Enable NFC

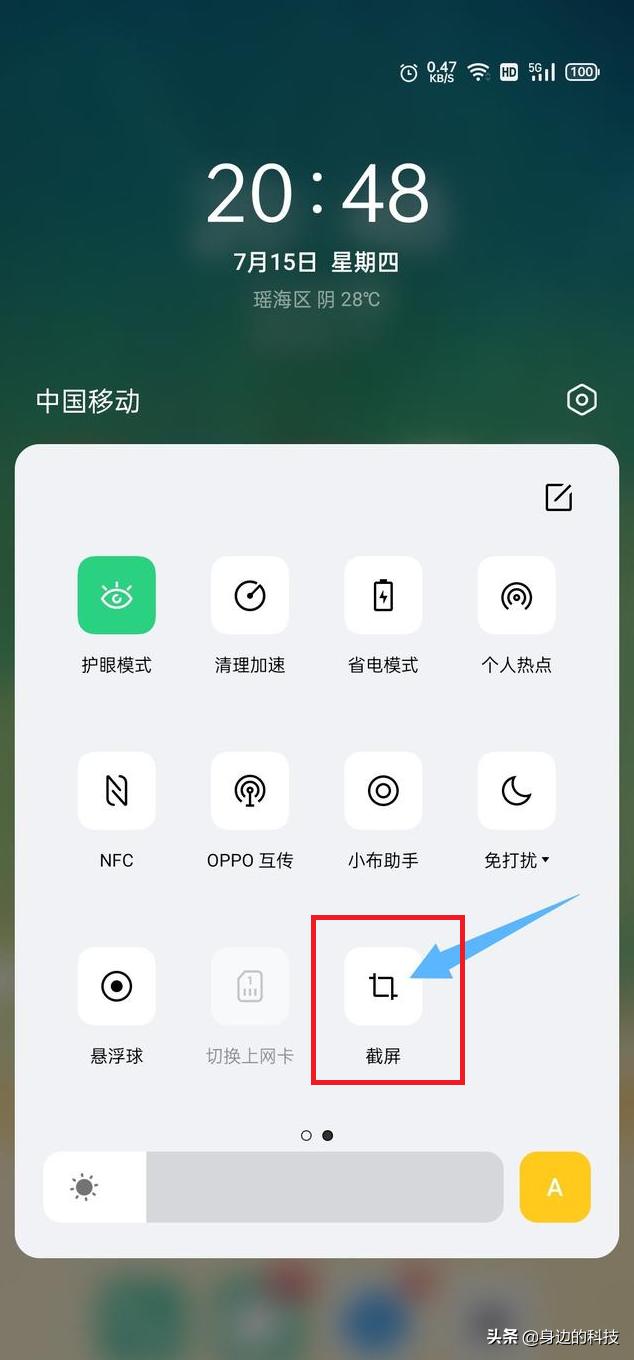coord(116,791)
